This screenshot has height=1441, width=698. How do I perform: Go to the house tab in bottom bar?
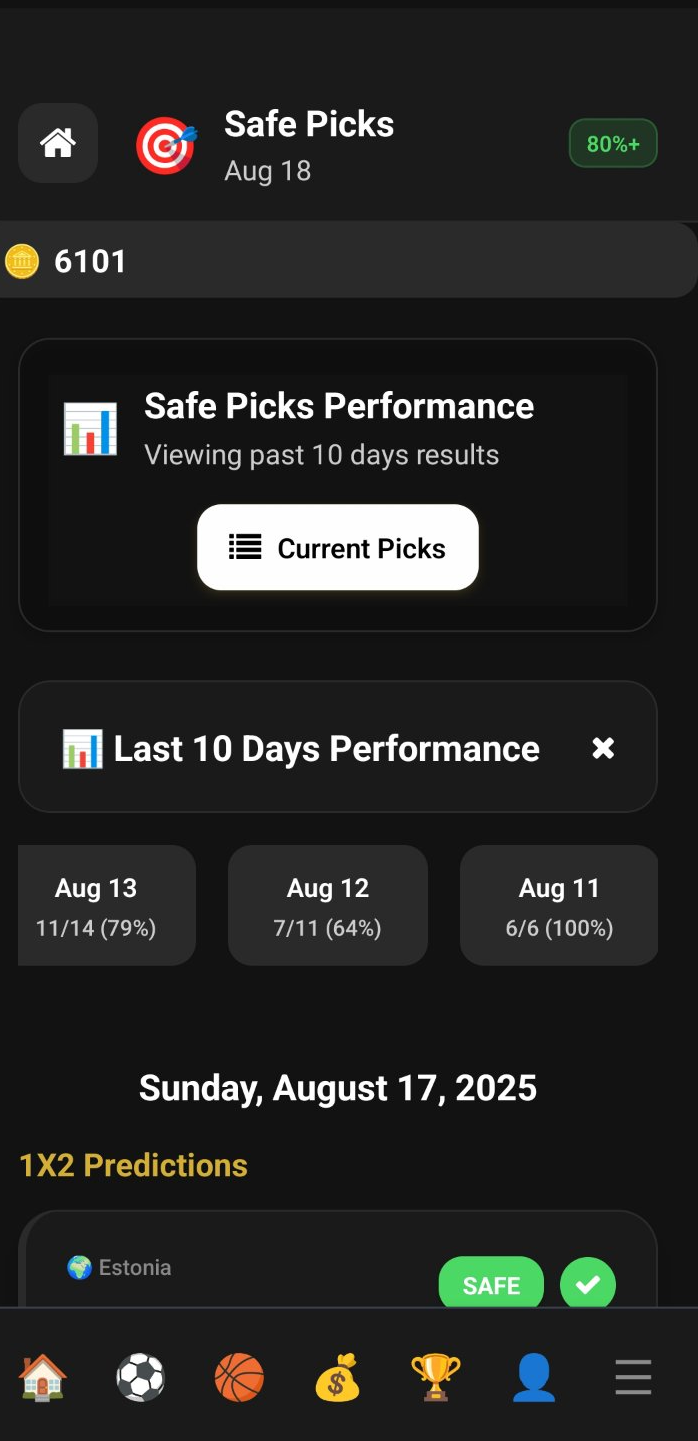click(x=43, y=1378)
